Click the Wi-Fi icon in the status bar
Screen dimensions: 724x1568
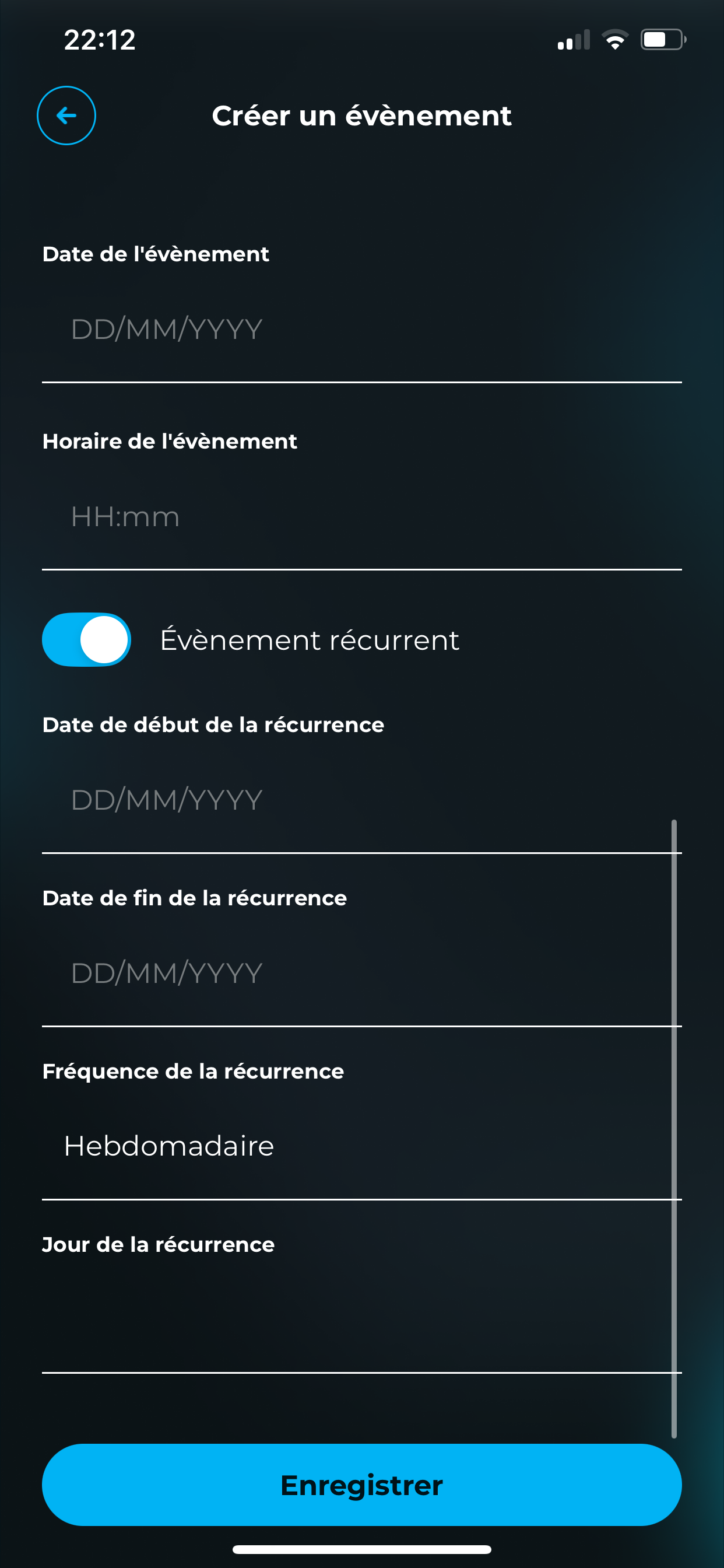tap(616, 39)
